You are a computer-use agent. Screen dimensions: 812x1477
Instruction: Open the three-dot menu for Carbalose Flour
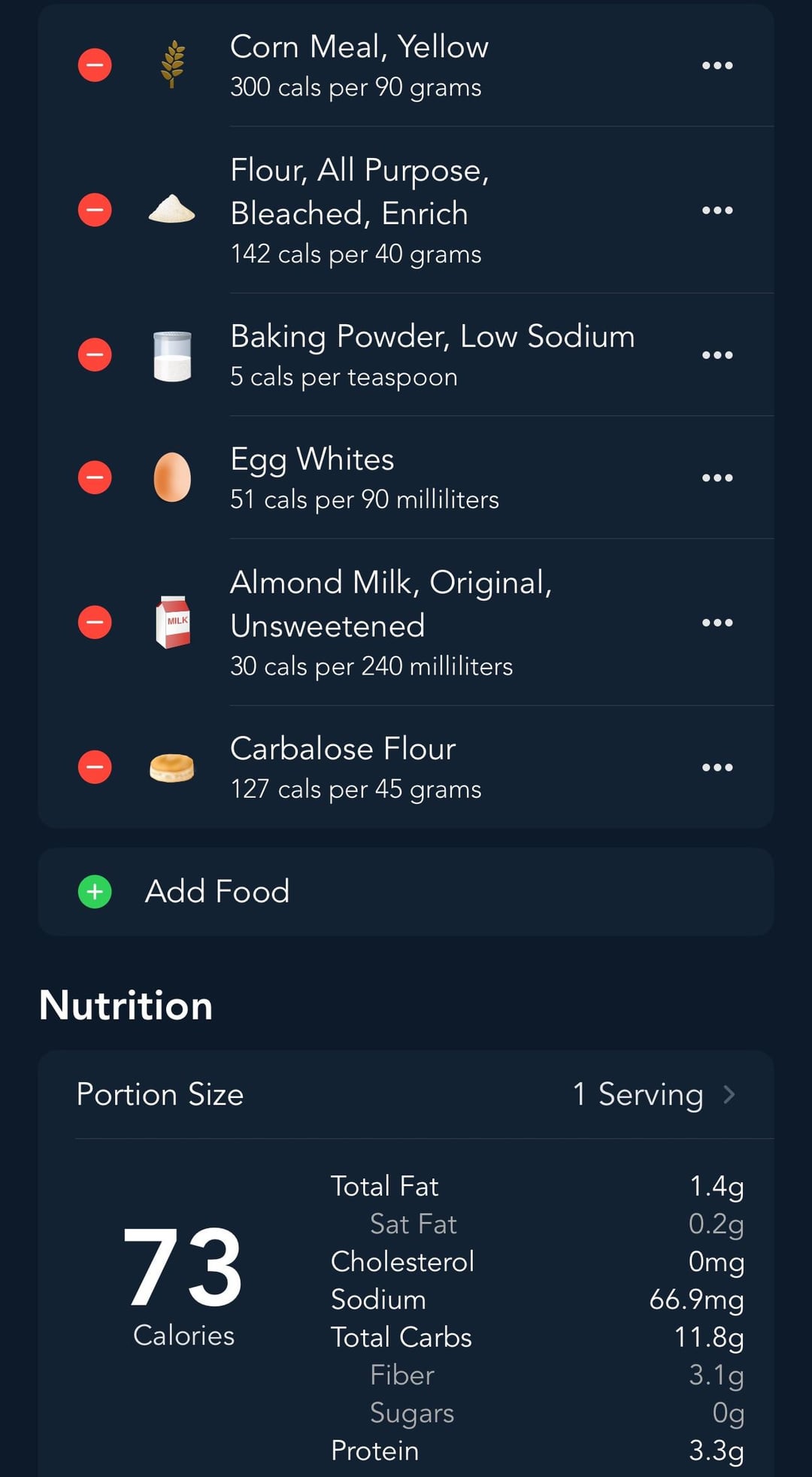[717, 767]
